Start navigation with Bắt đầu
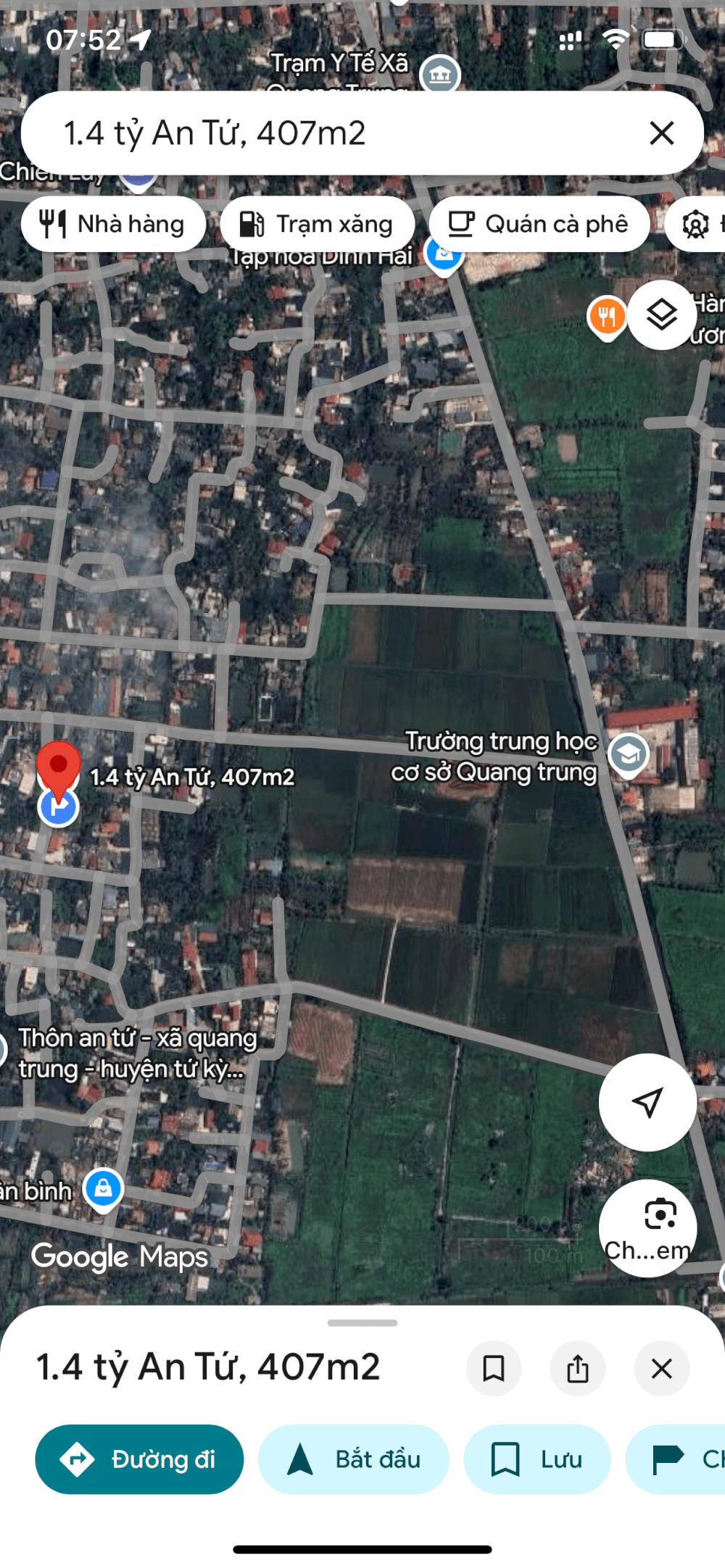725x1568 pixels. pos(353,1459)
